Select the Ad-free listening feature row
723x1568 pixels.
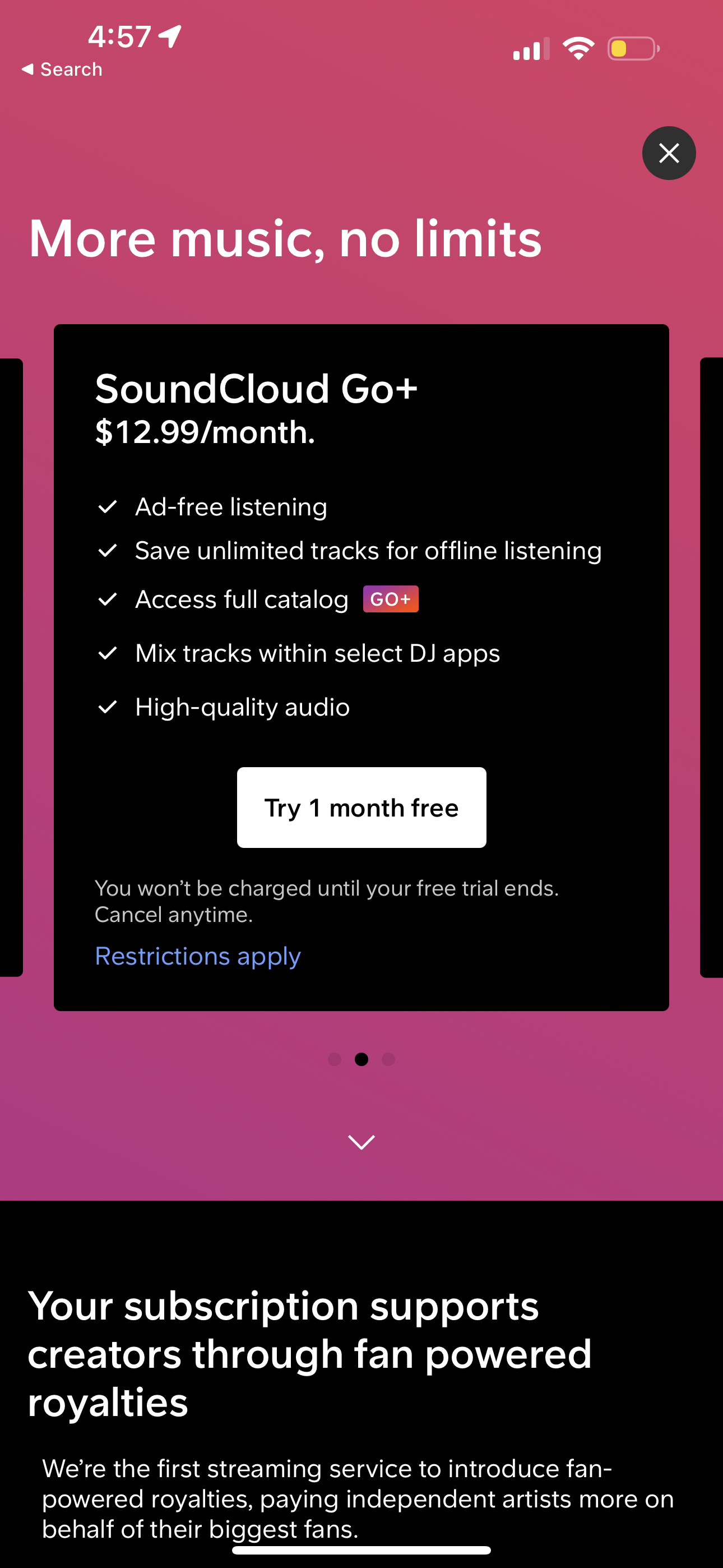tap(231, 506)
